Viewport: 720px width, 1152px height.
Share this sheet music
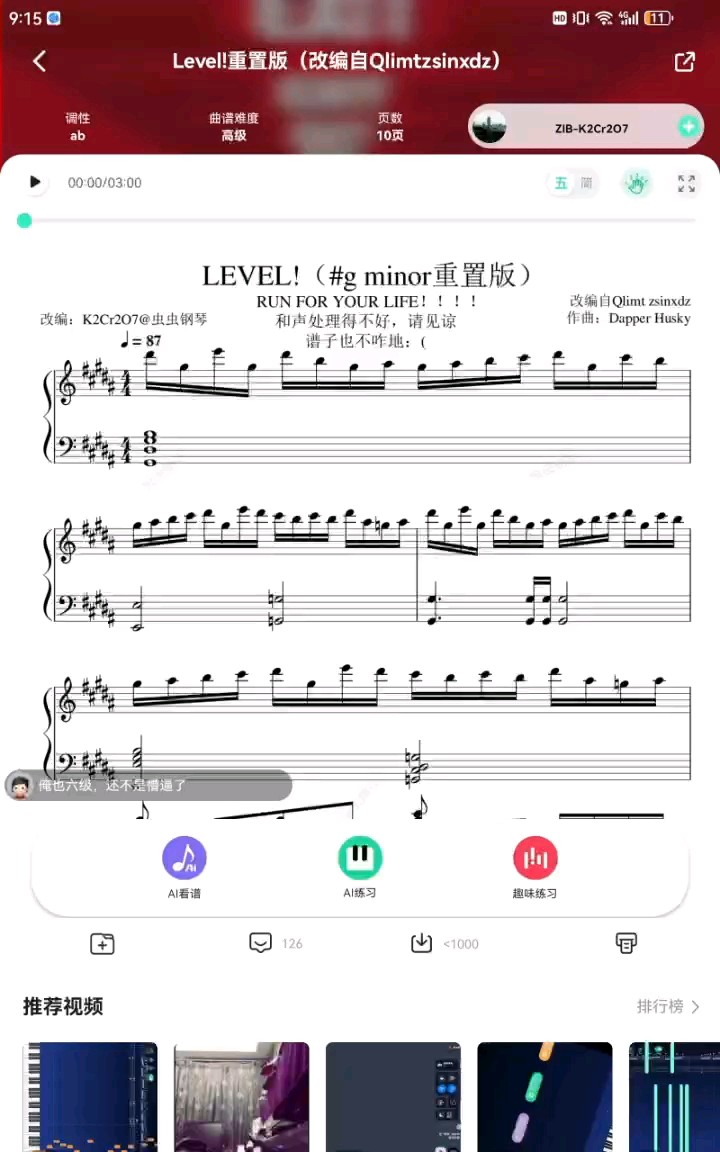[x=685, y=61]
